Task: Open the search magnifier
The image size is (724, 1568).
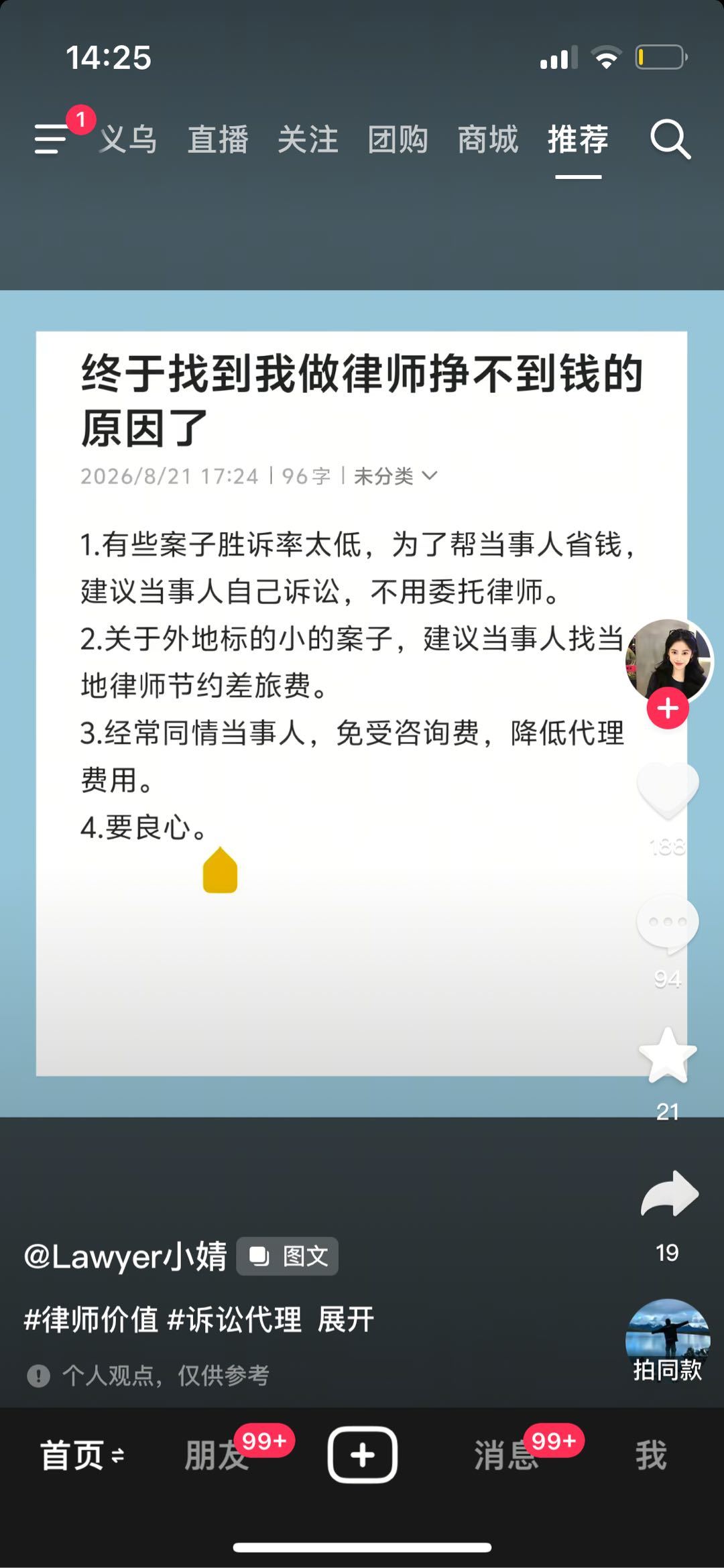Action: pos(670,139)
